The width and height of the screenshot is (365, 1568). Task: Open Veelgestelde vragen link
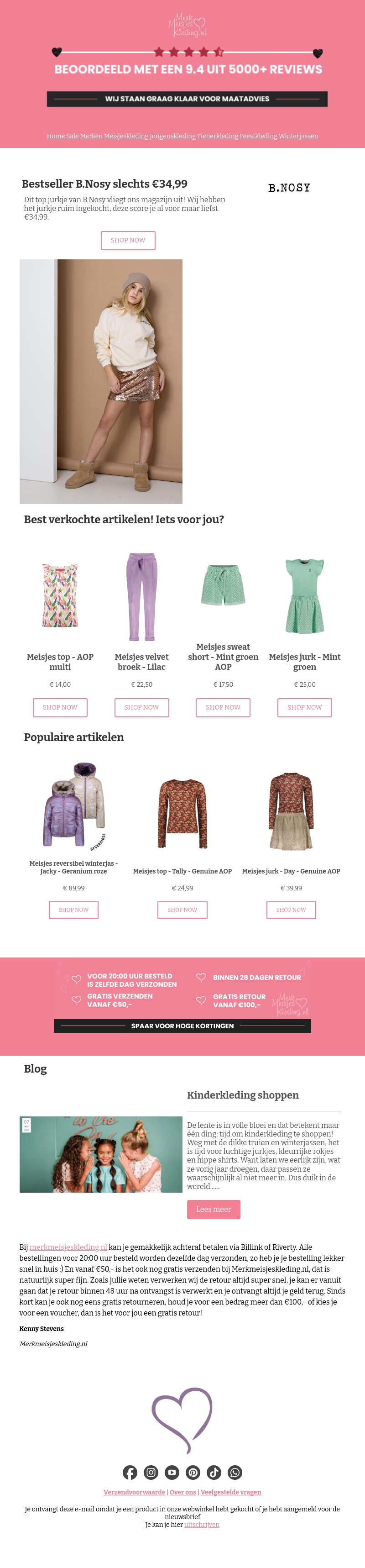[230, 1492]
